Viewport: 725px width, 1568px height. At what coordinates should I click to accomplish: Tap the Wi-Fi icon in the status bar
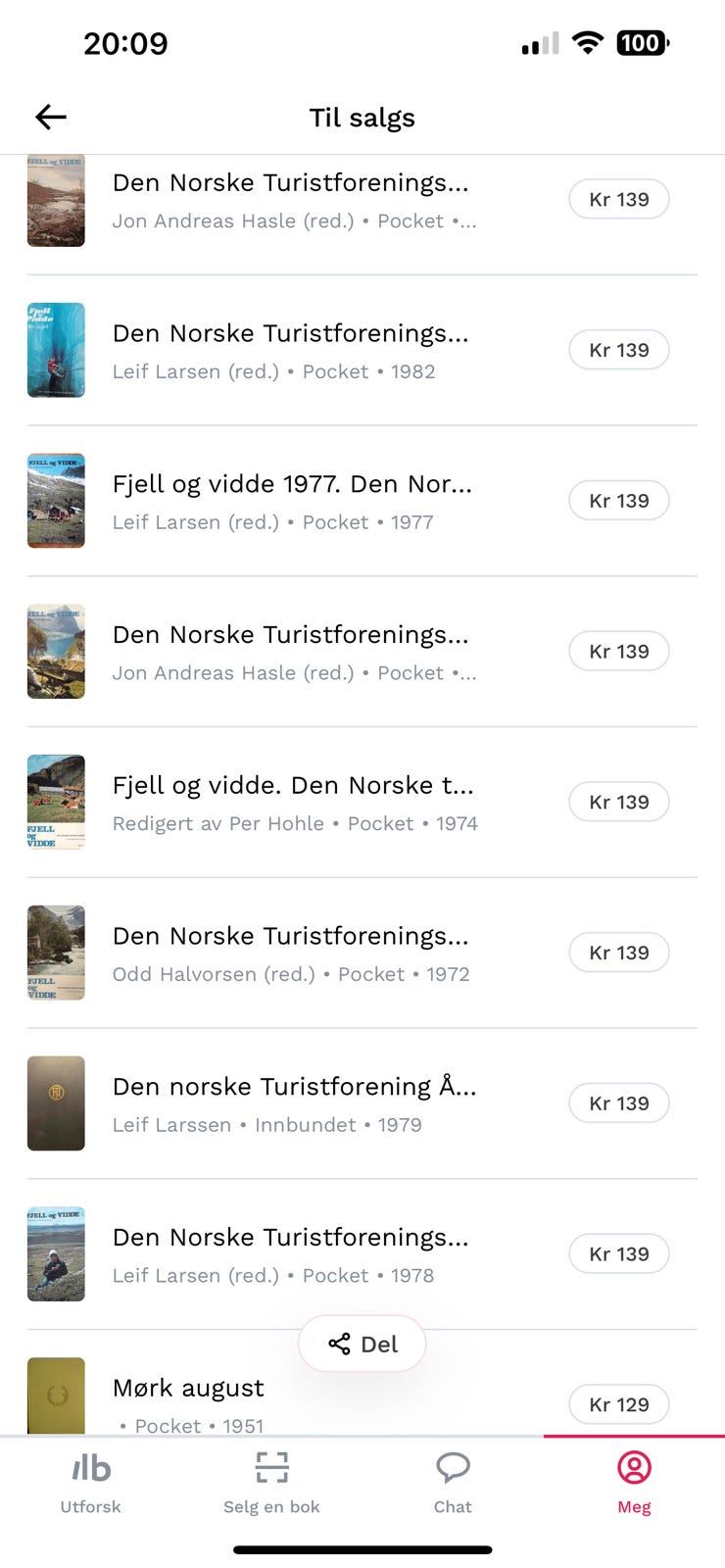(584, 42)
